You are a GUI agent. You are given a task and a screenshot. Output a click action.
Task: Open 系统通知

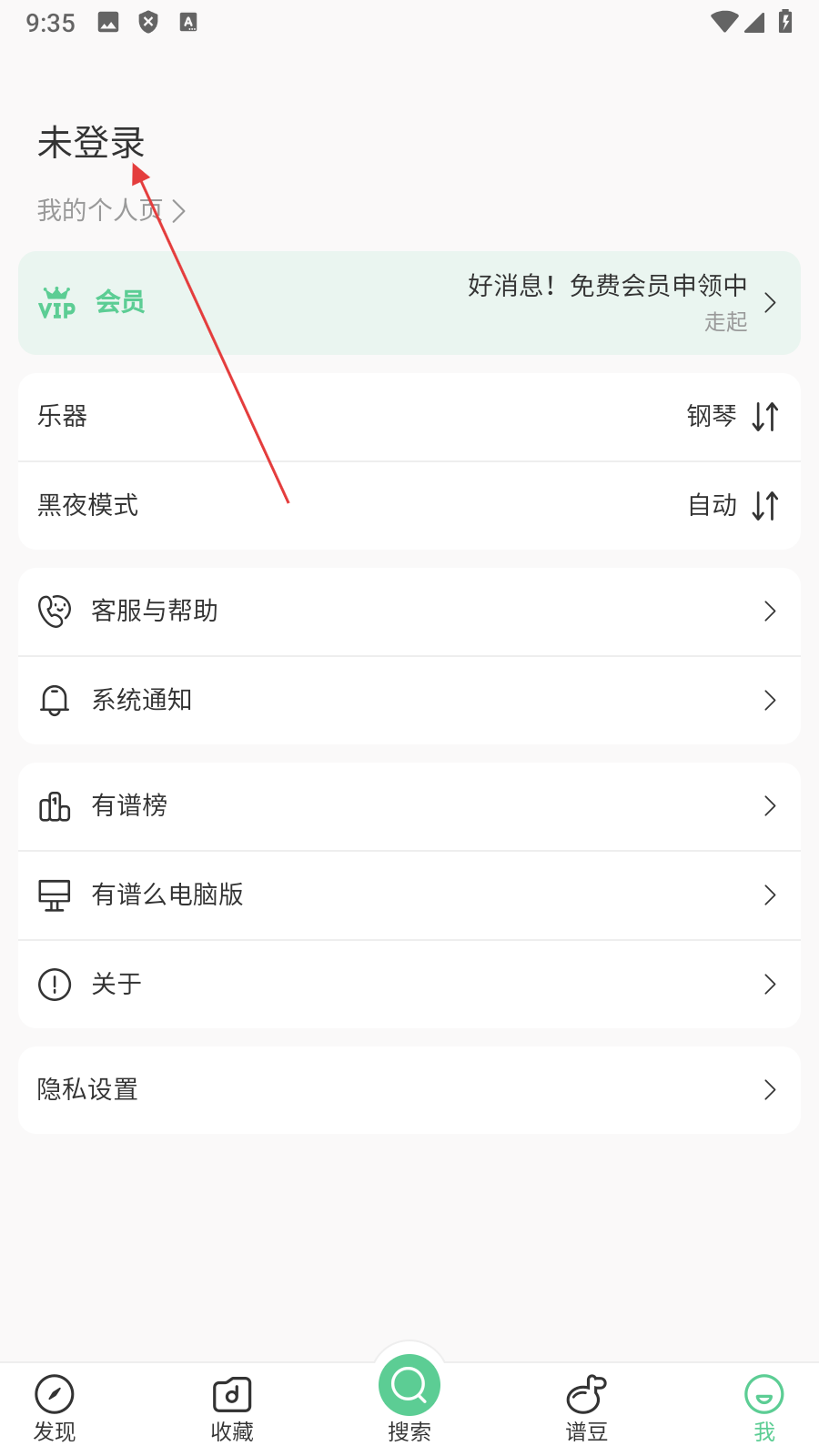click(x=409, y=700)
